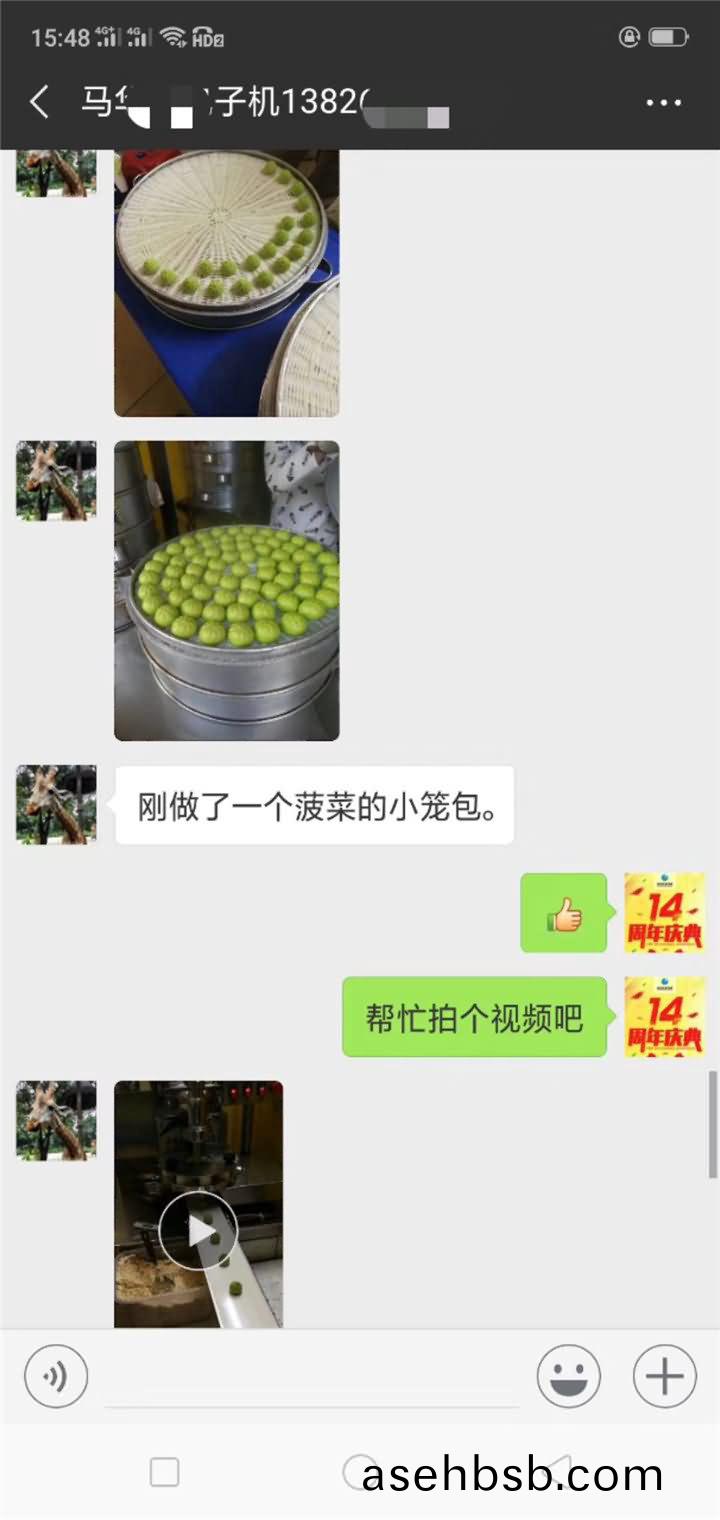This screenshot has height=1520, width=720.
Task: Open the chat overflow menu
Action: 663,103
